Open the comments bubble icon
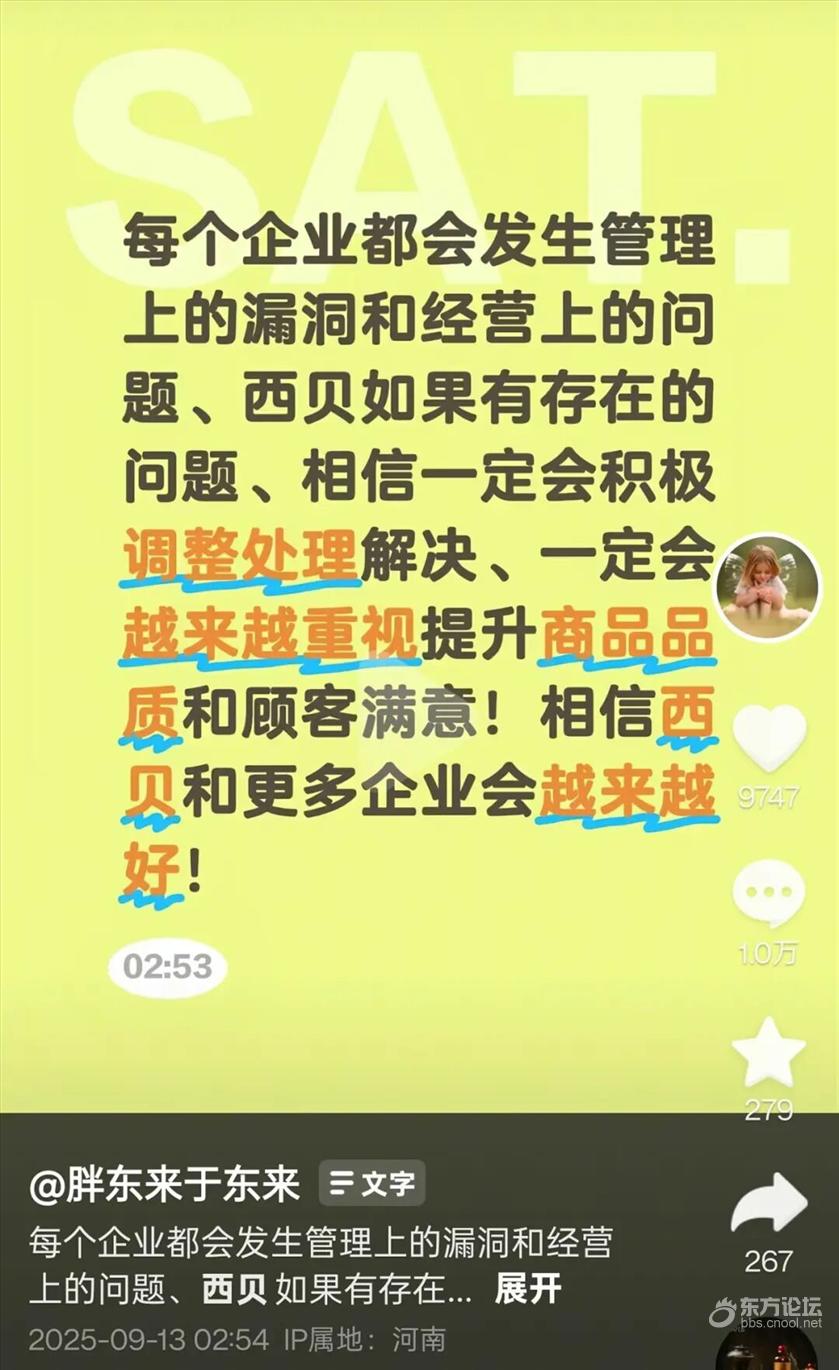Image resolution: width=839 pixels, height=1370 pixels. tap(768, 893)
